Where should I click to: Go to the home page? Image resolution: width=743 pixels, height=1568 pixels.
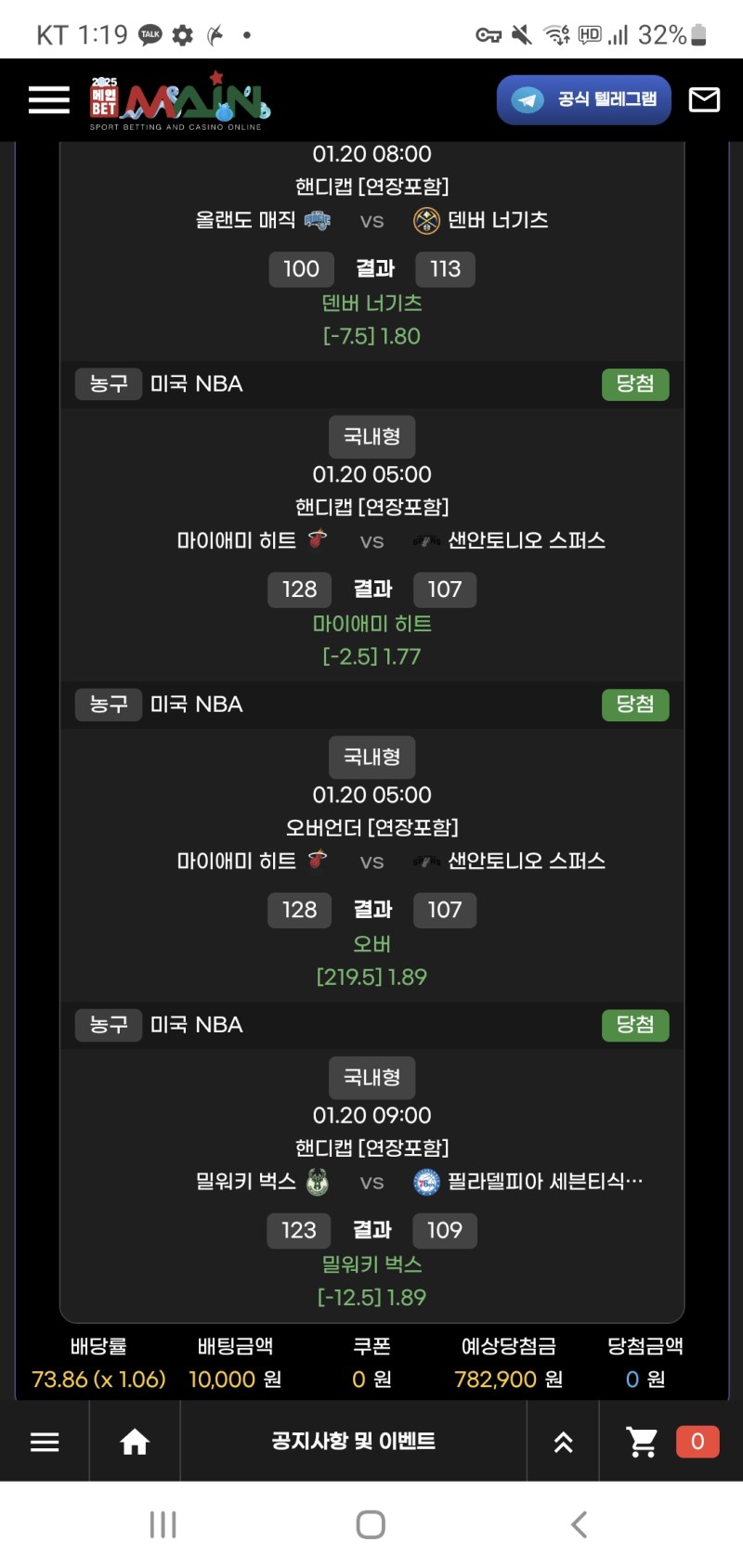click(135, 1442)
